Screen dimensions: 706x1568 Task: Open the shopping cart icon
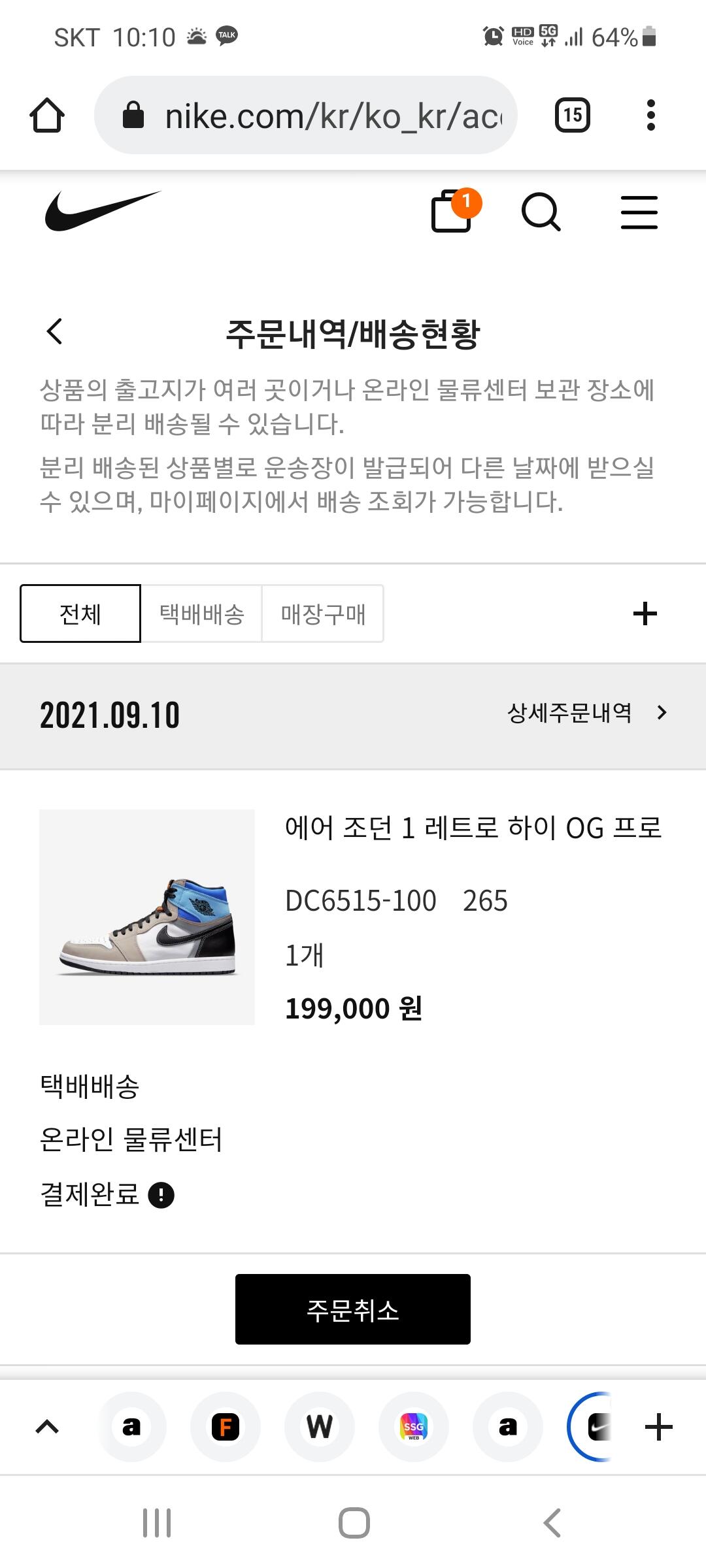pos(452,211)
